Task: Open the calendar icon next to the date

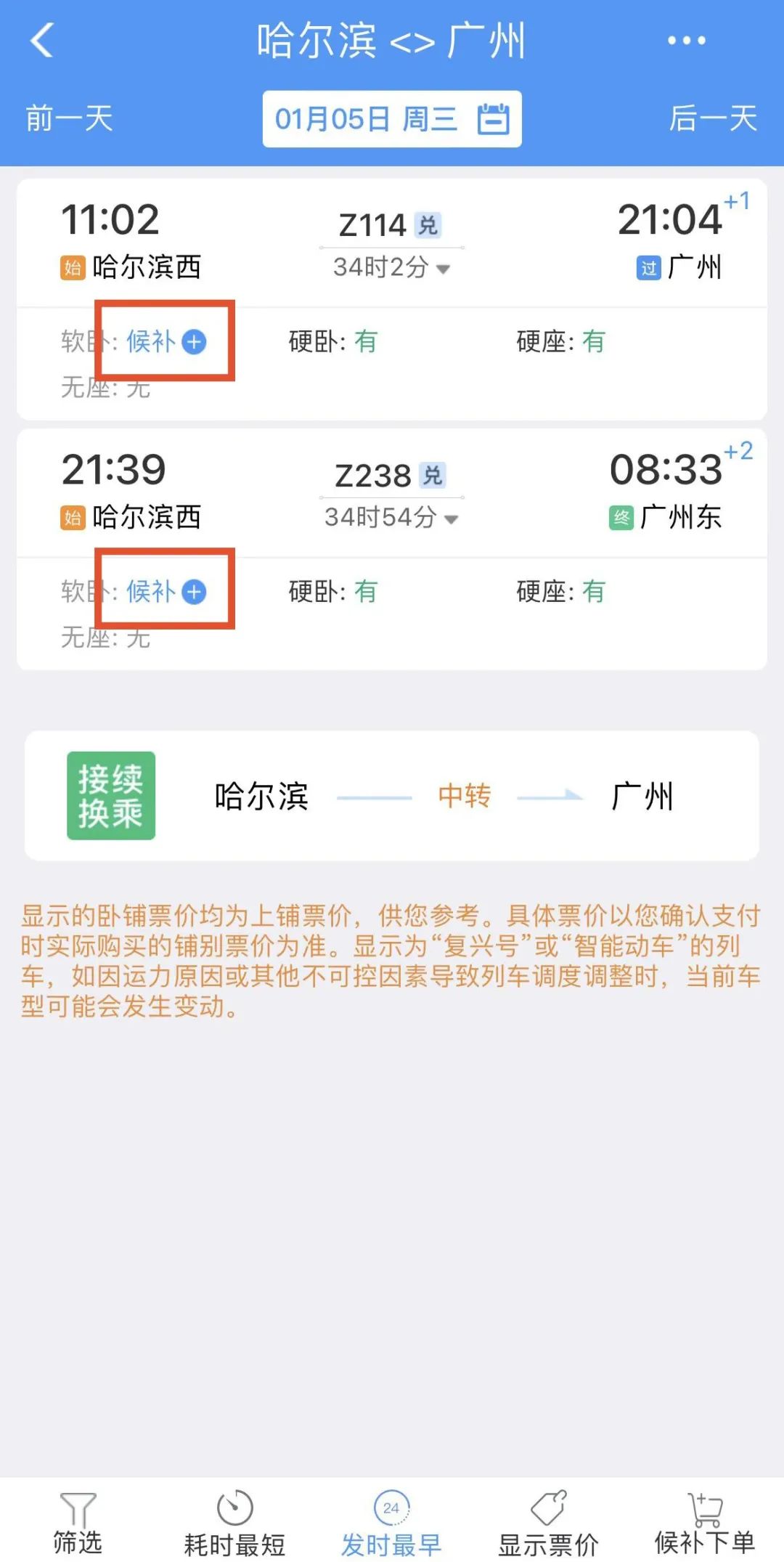Action: click(493, 118)
